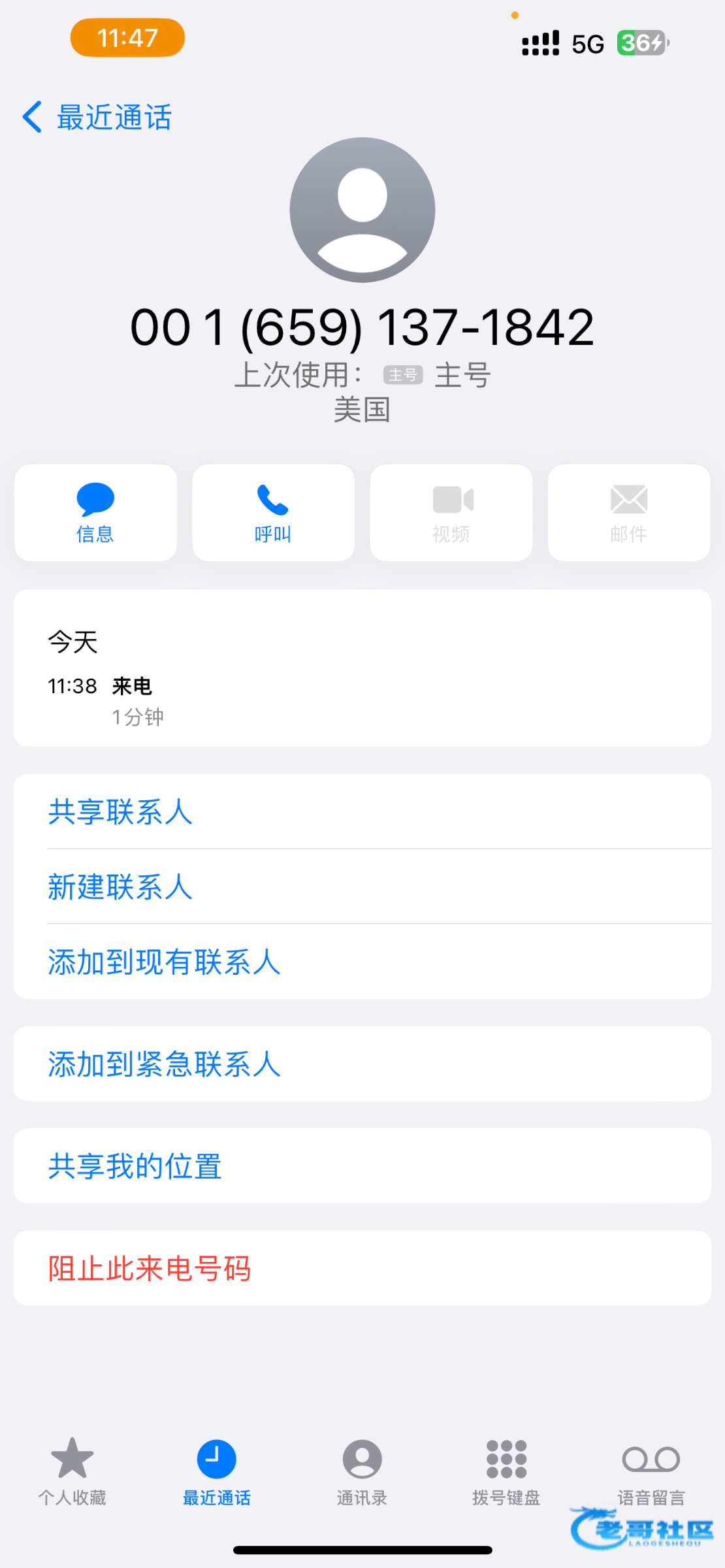Image resolution: width=725 pixels, height=1568 pixels.
Task: Switch to 个人收藏 tab
Action: [72, 1470]
